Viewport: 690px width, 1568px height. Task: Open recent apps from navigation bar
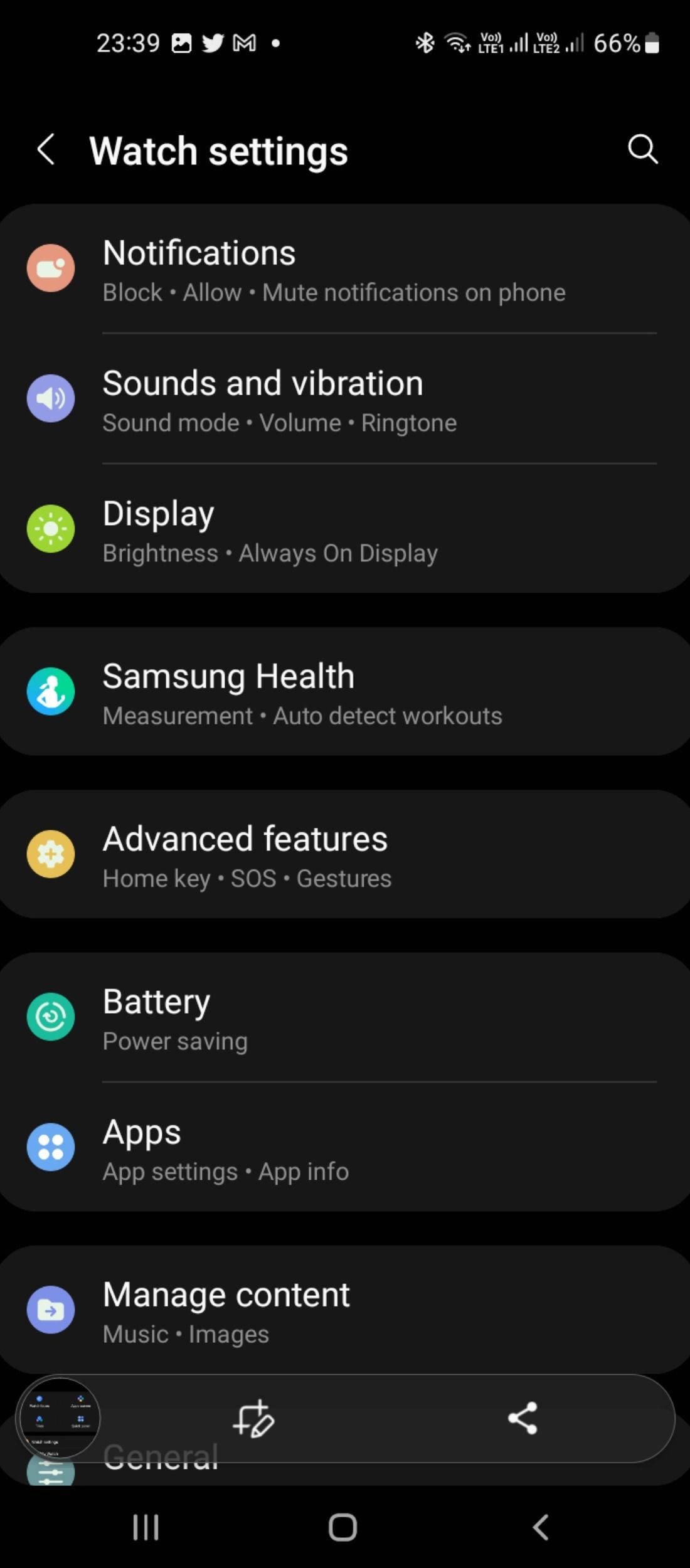coord(146,1527)
